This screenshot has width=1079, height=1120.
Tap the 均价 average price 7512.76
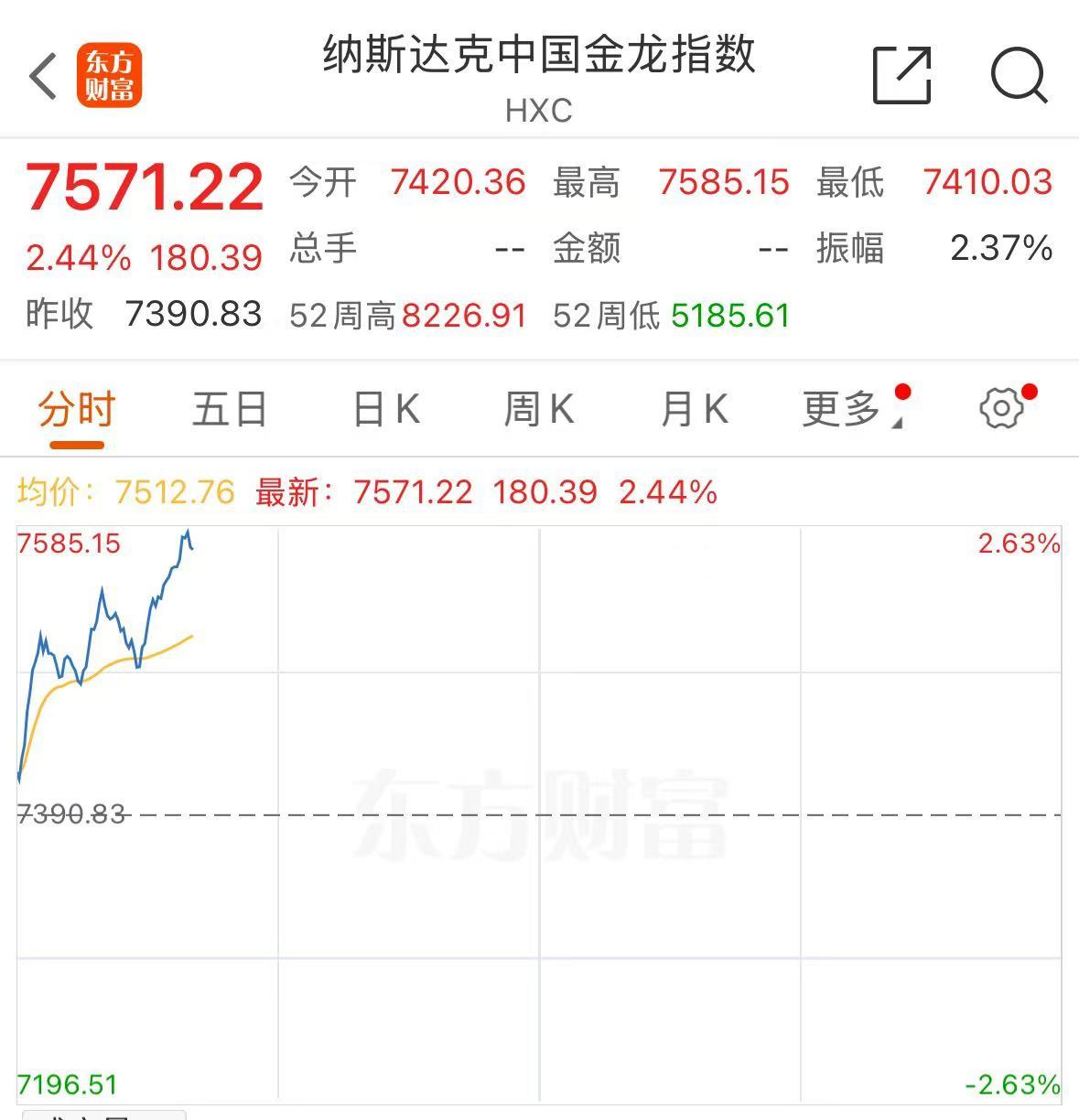(x=173, y=492)
